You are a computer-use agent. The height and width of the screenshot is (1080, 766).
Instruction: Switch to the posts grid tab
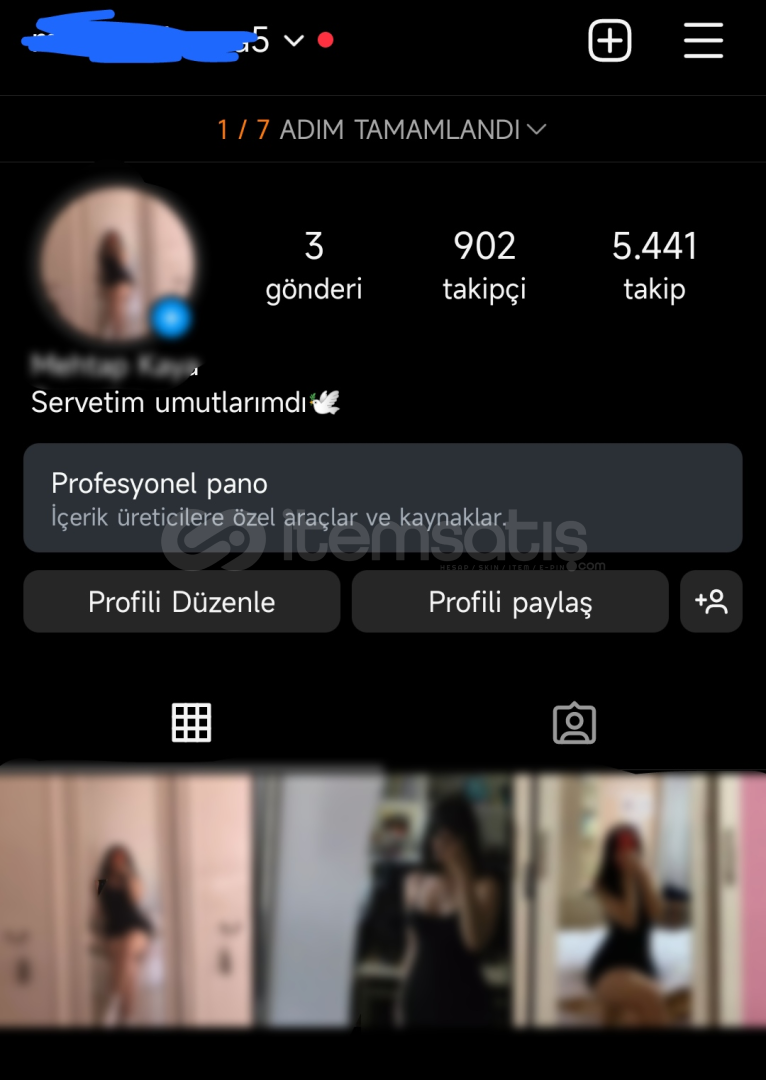point(191,722)
